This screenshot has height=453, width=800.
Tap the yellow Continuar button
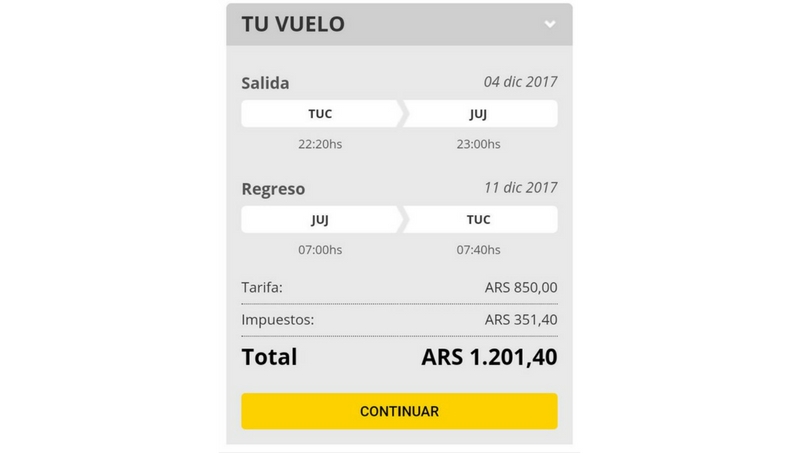point(399,411)
